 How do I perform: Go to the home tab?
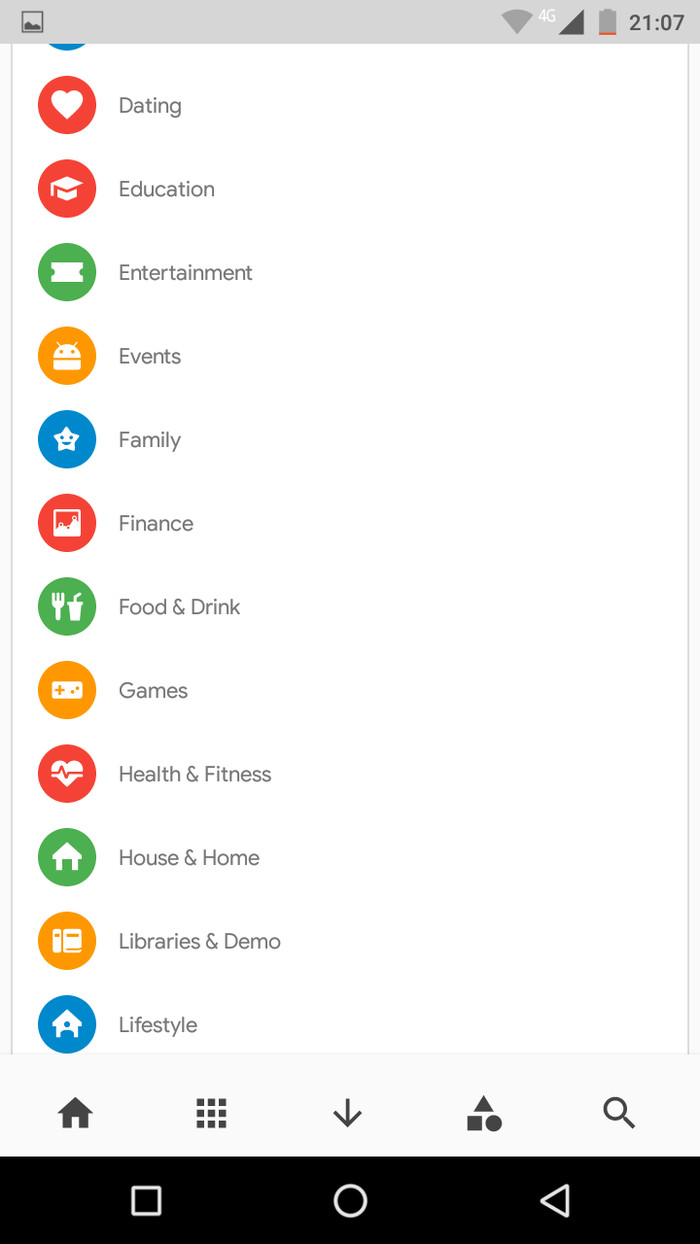[x=75, y=1112]
